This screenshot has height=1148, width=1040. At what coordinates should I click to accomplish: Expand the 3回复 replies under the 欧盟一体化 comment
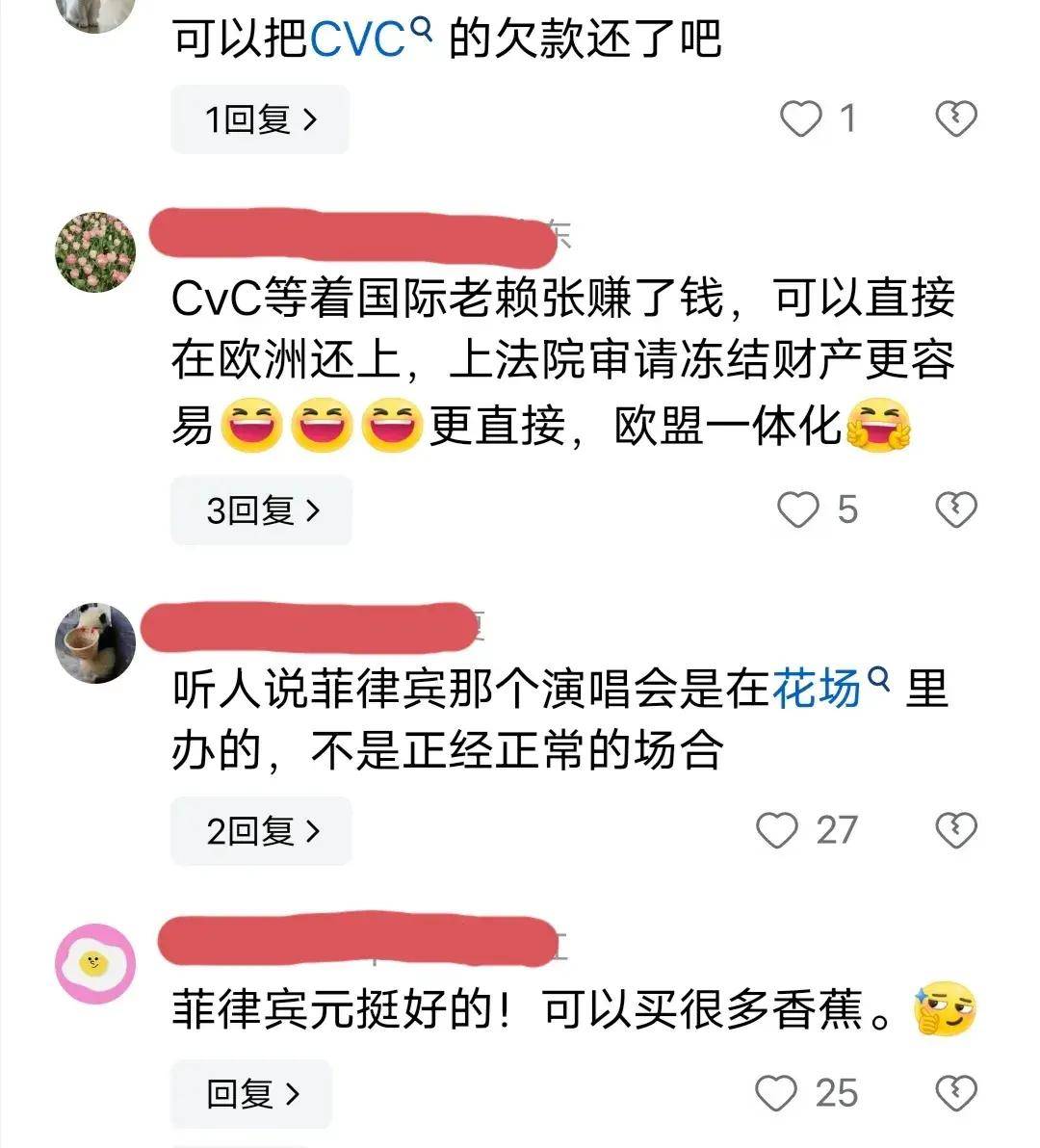point(261,510)
